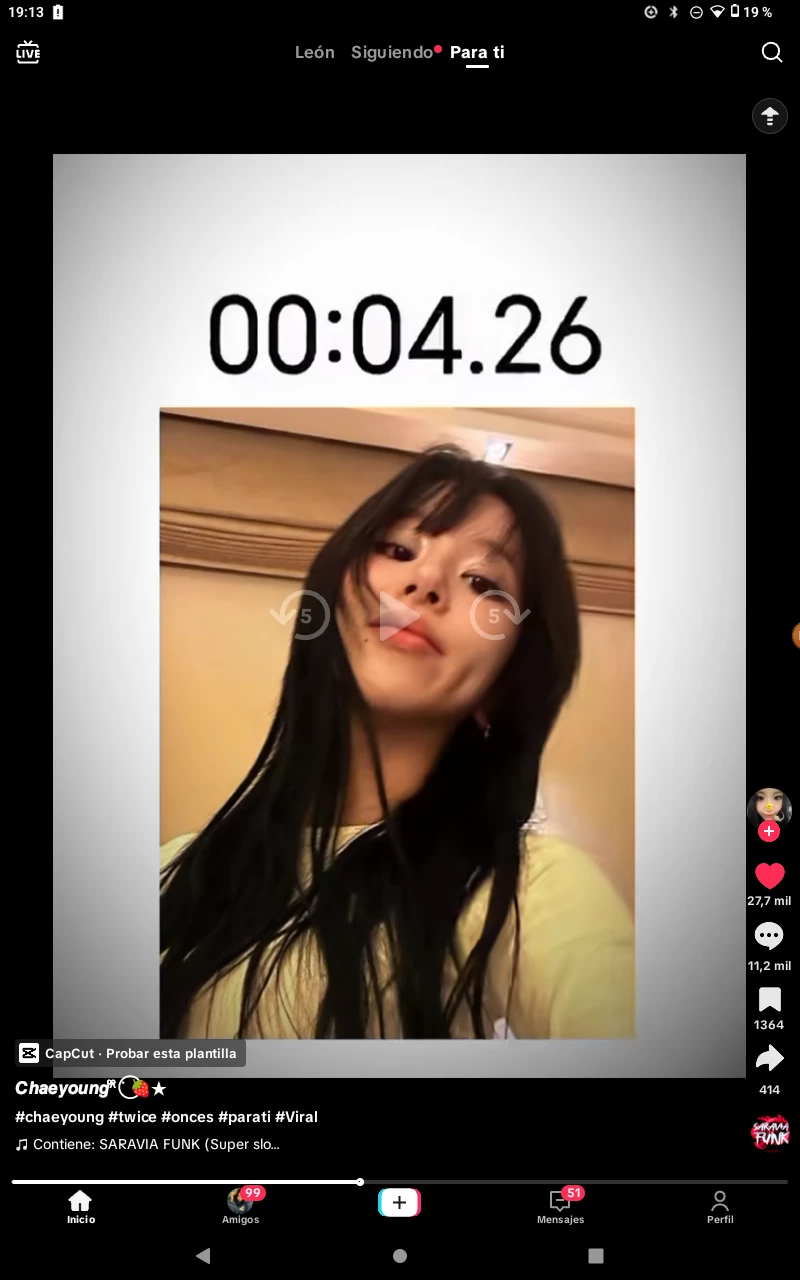Rewind the video 5 seconds
Viewport: 800px width, 1280px height.
pyautogui.click(x=303, y=617)
